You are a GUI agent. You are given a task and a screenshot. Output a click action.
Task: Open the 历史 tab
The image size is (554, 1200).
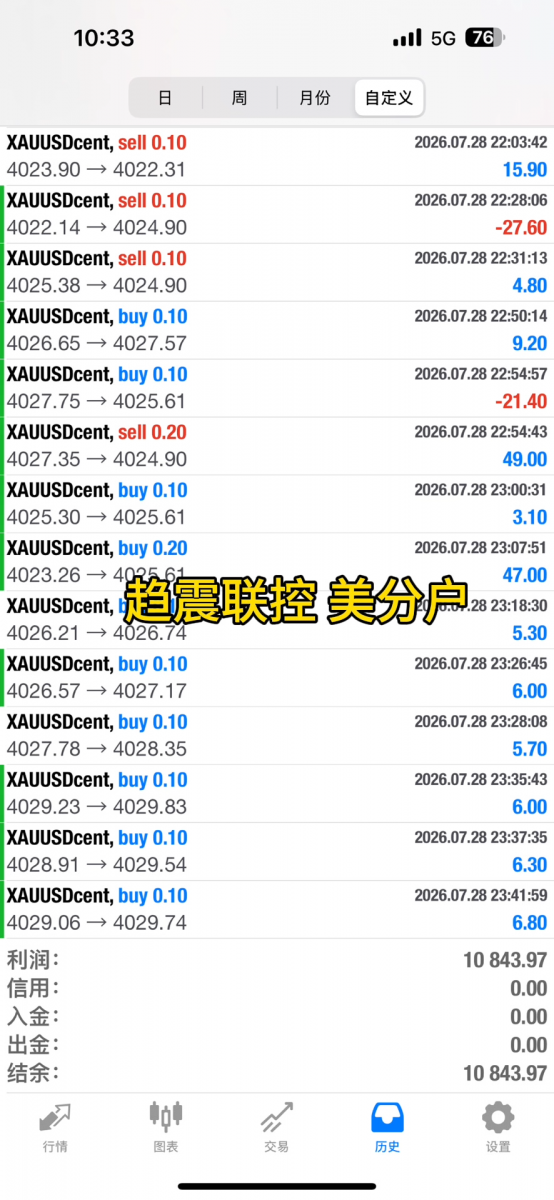pos(388,1127)
